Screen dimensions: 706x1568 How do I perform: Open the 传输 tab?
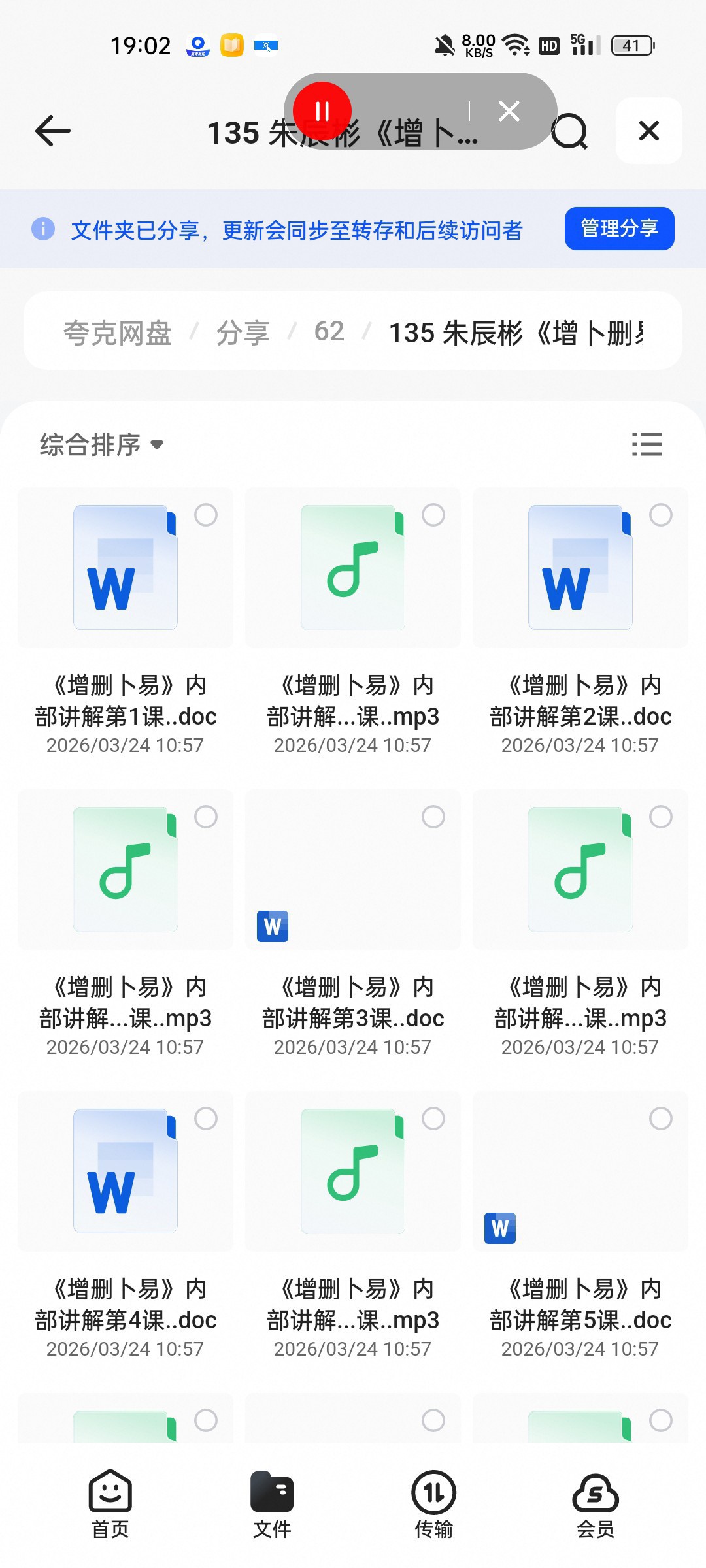pyautogui.click(x=433, y=1504)
